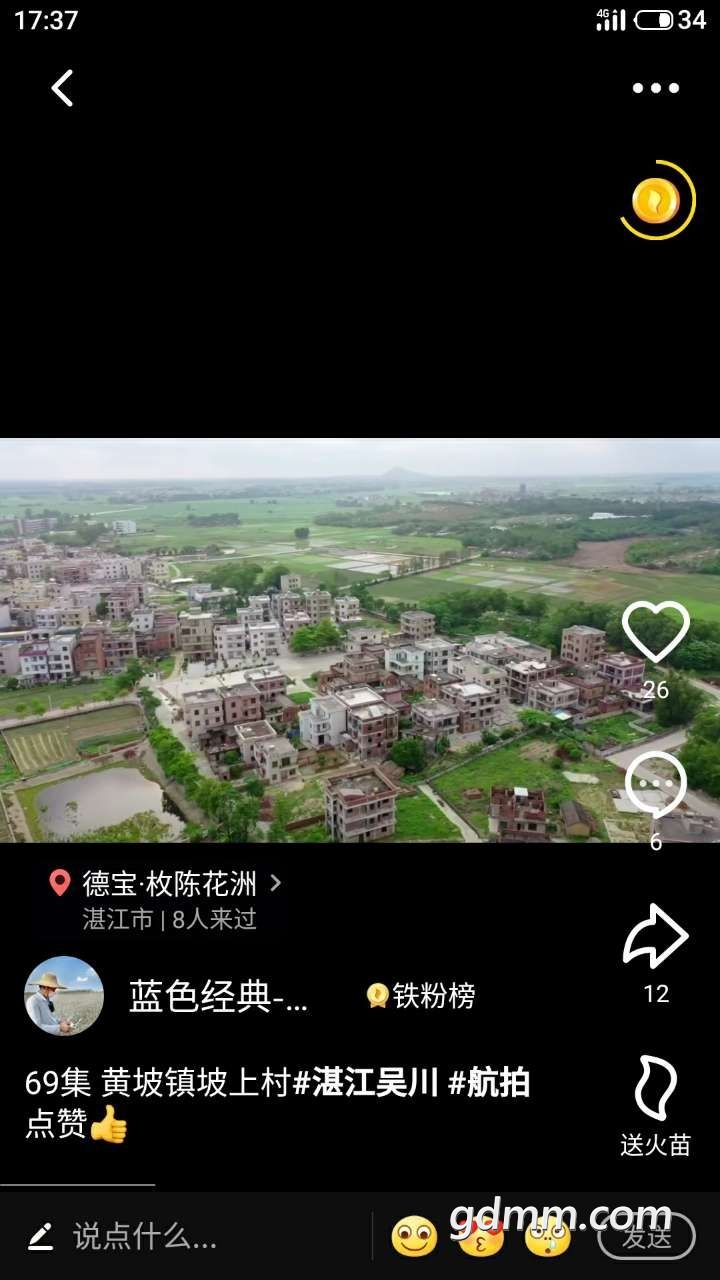Send the blushing smiley quick emoji
The image size is (720, 1280).
coord(414,1237)
